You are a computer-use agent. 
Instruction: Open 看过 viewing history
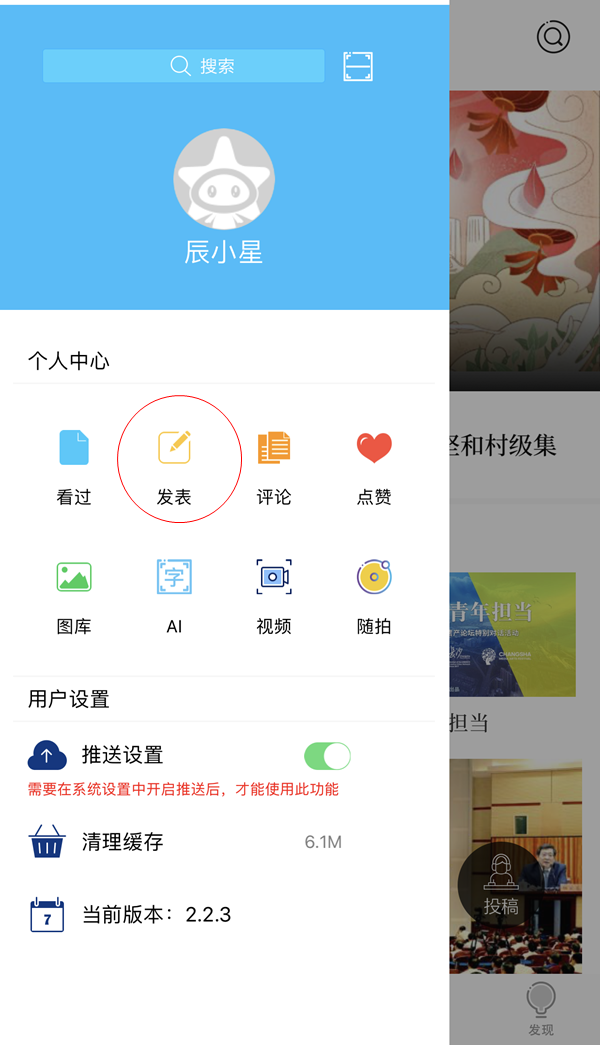74,464
